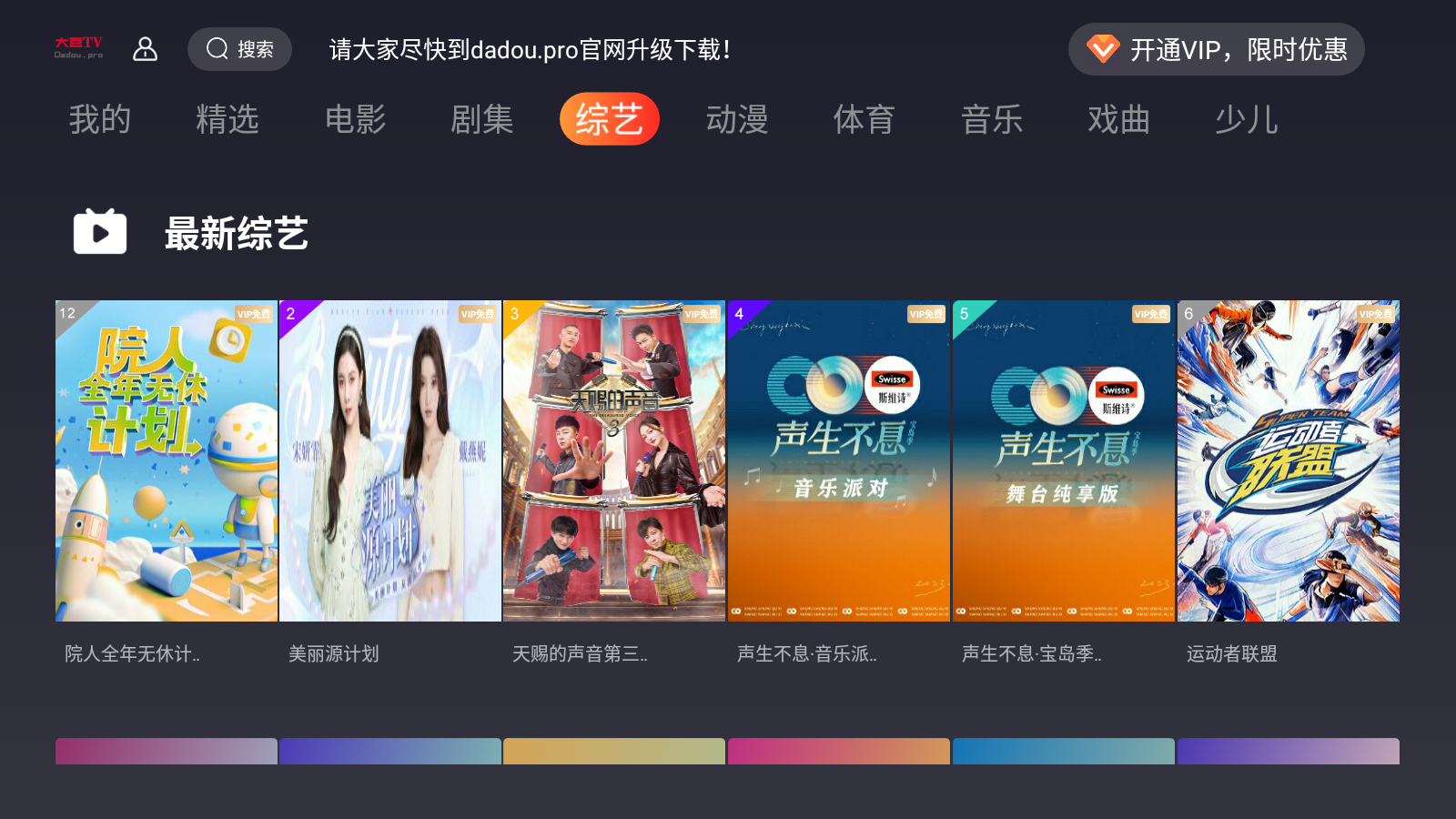
Task: Open the 天赐的声音第三季 show card
Action: pos(614,461)
